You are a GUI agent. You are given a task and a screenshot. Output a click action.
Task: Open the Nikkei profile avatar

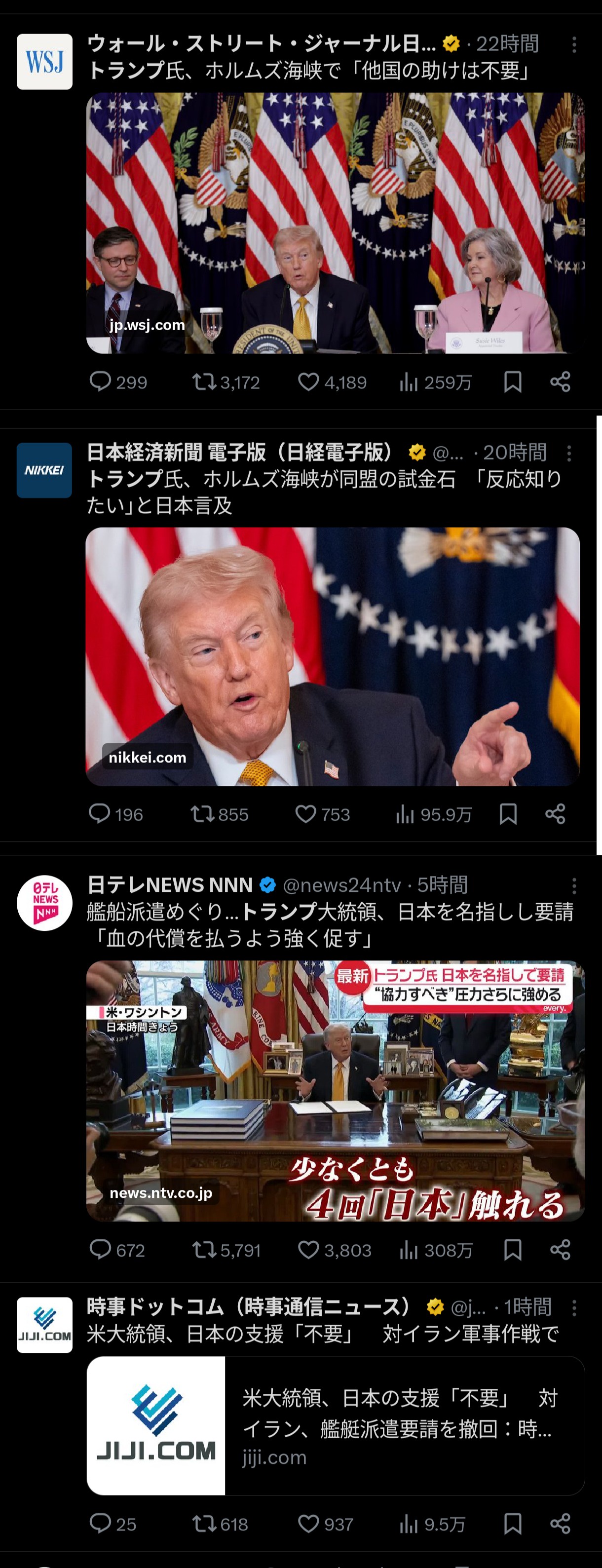pyautogui.click(x=44, y=470)
